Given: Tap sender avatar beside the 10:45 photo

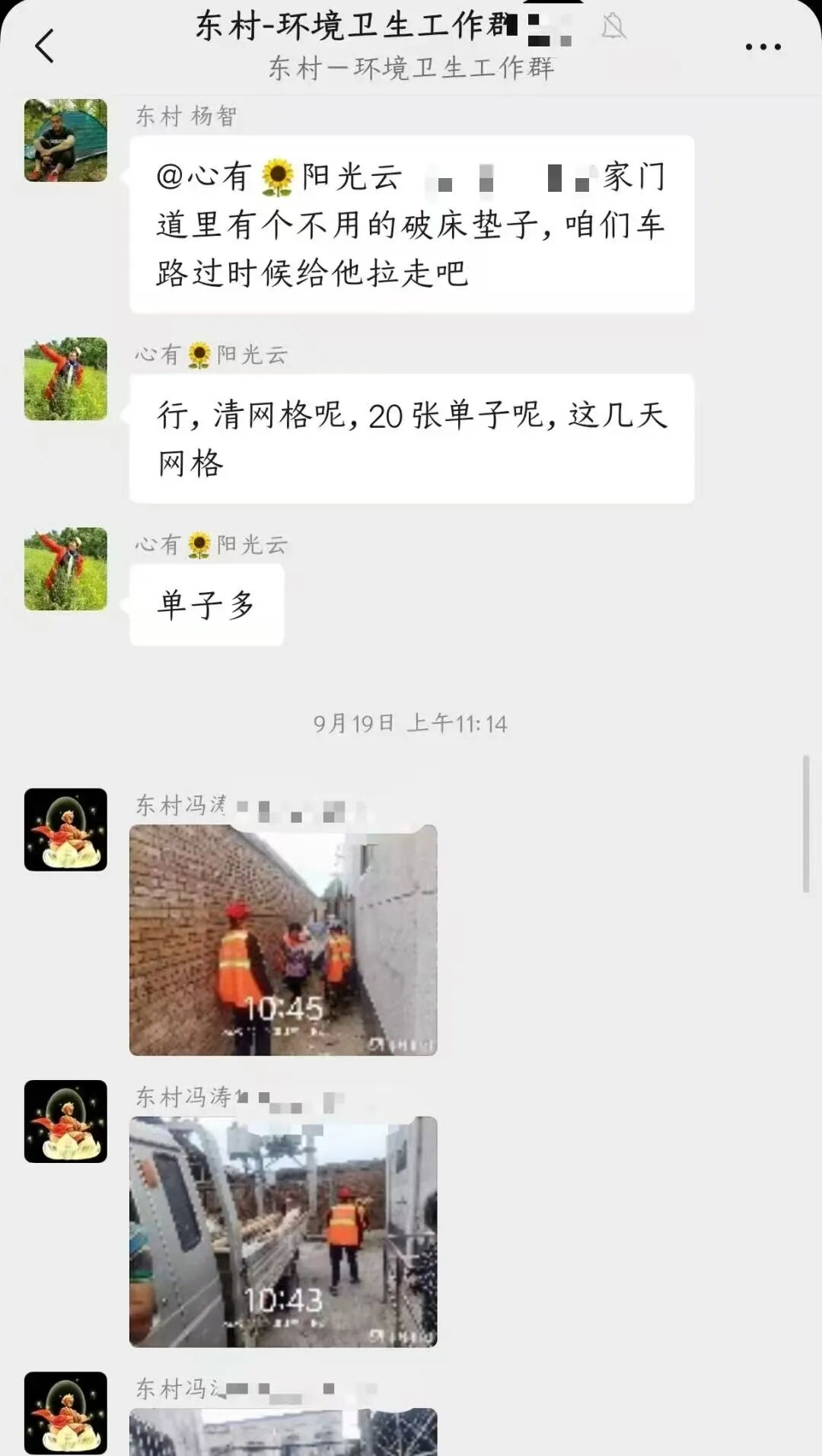Looking at the screenshot, I should click(x=65, y=830).
